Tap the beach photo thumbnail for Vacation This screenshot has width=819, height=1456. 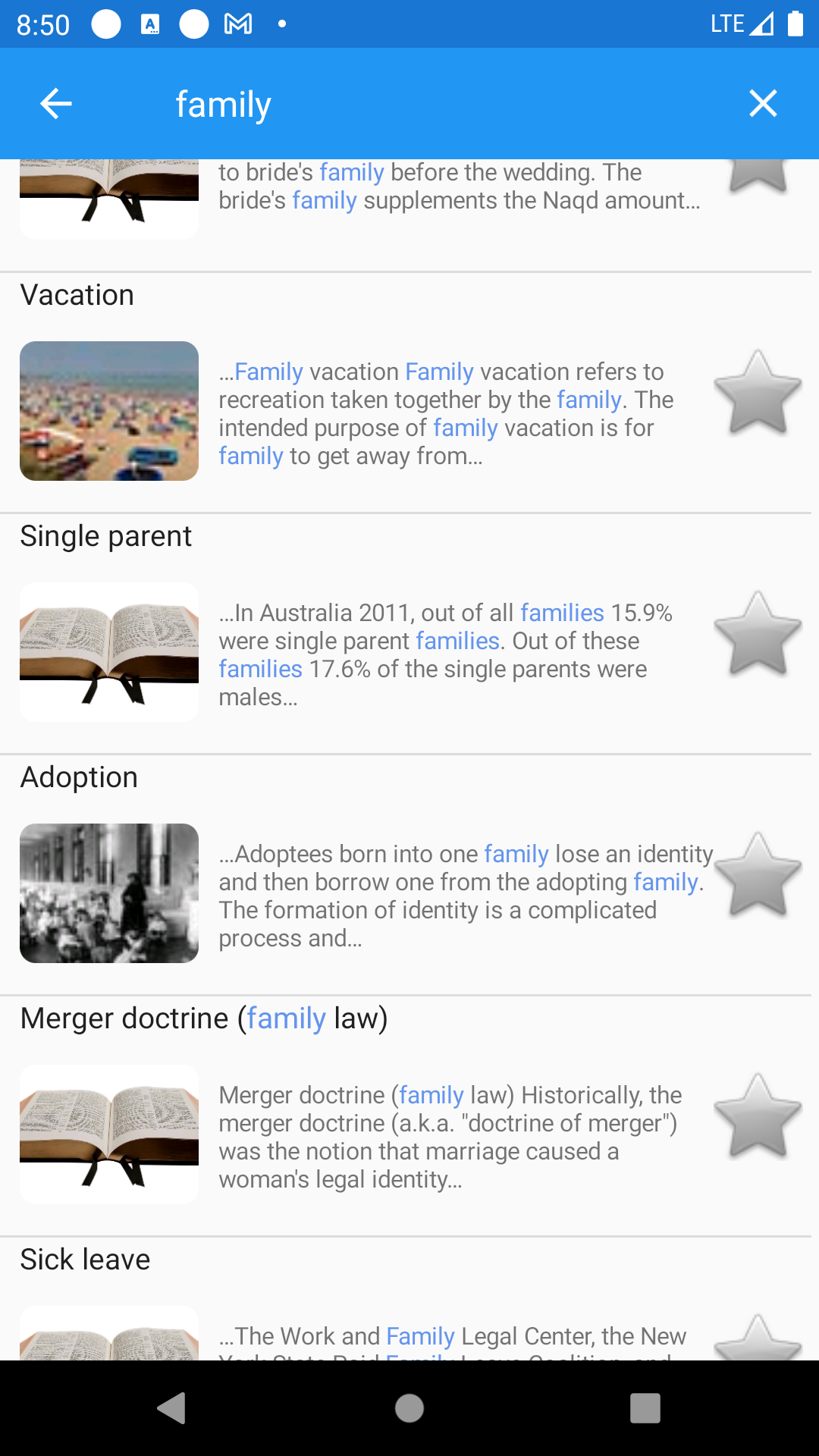[108, 410]
